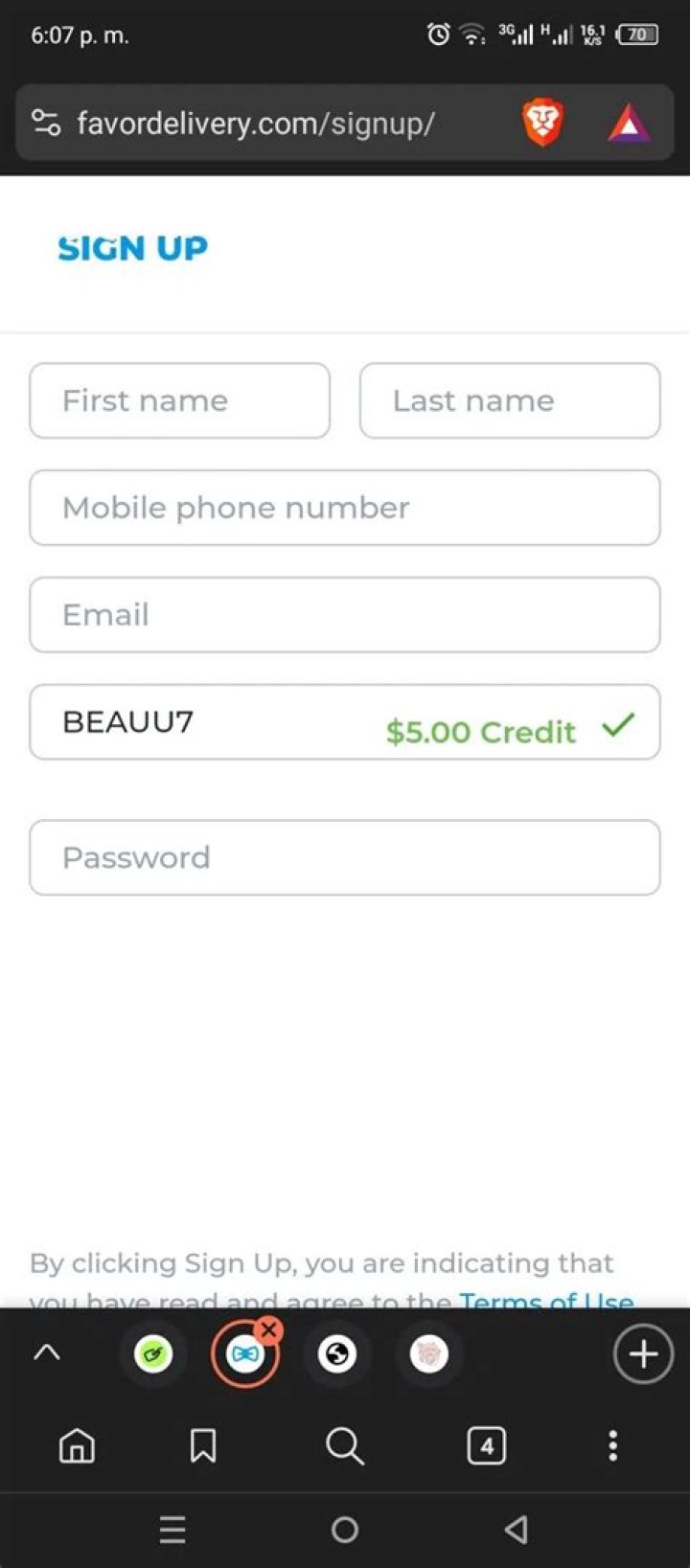
Task: Collapse the tab strip with the up chevron
Action: (47, 1352)
